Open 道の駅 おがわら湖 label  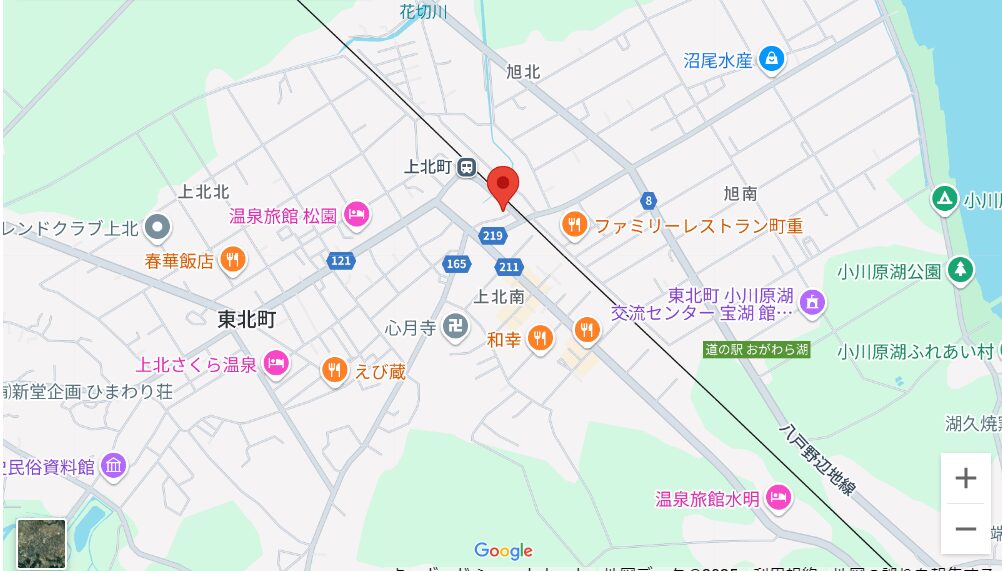[x=756, y=349]
